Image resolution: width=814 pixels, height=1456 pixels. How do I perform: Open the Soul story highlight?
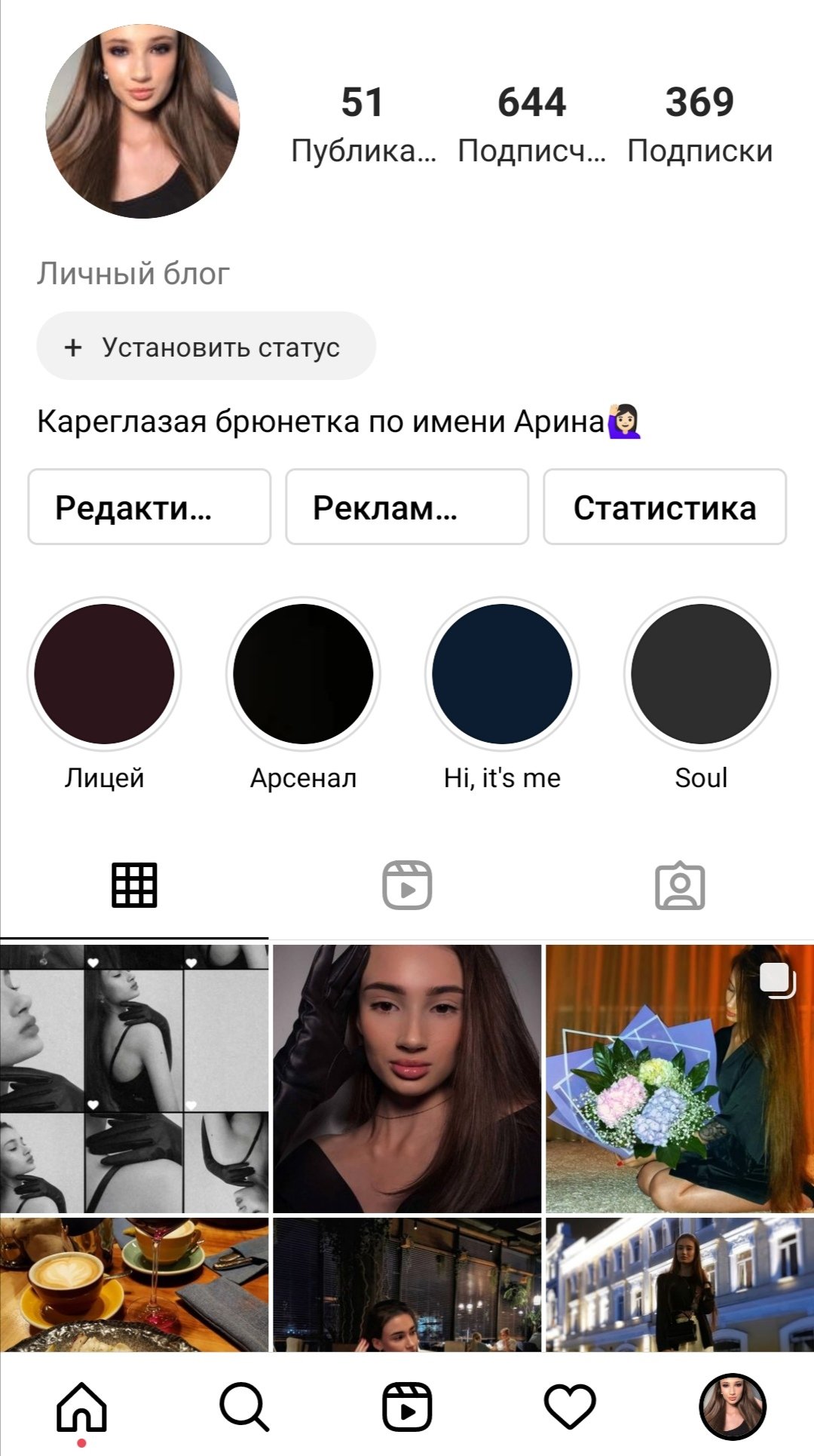[701, 673]
